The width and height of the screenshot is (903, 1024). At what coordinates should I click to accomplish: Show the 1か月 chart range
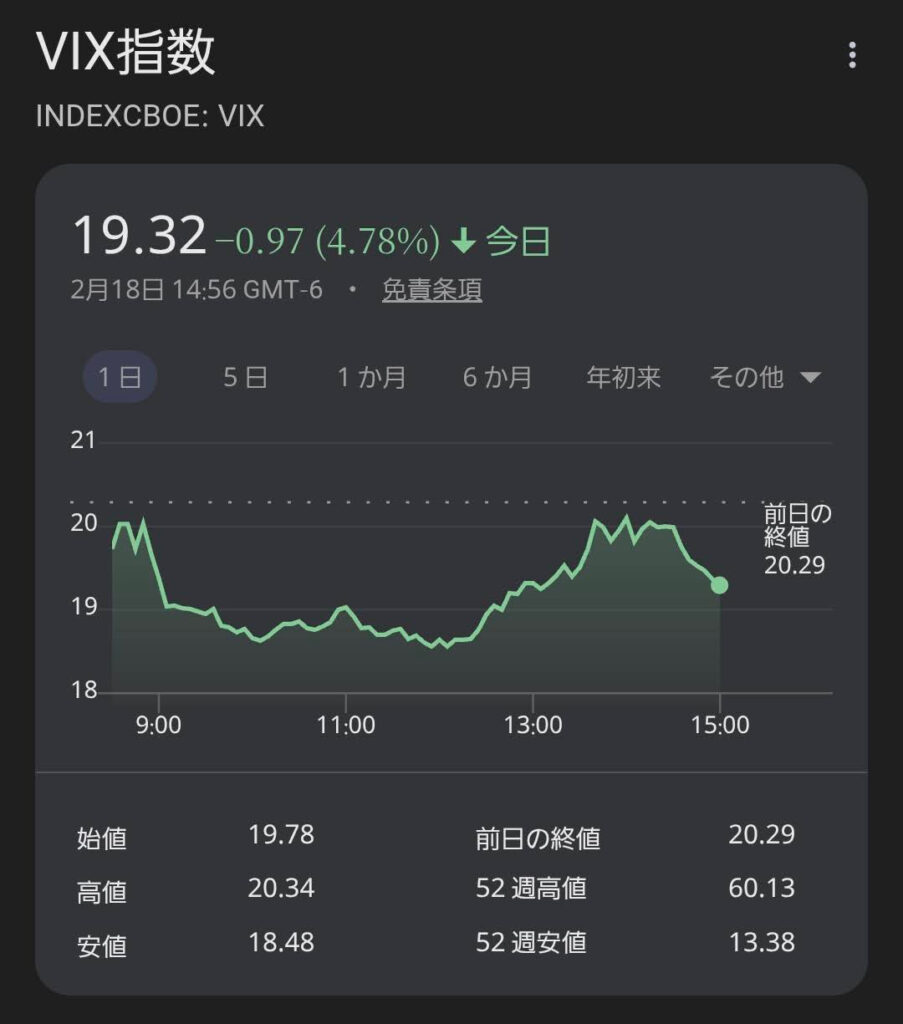371,378
